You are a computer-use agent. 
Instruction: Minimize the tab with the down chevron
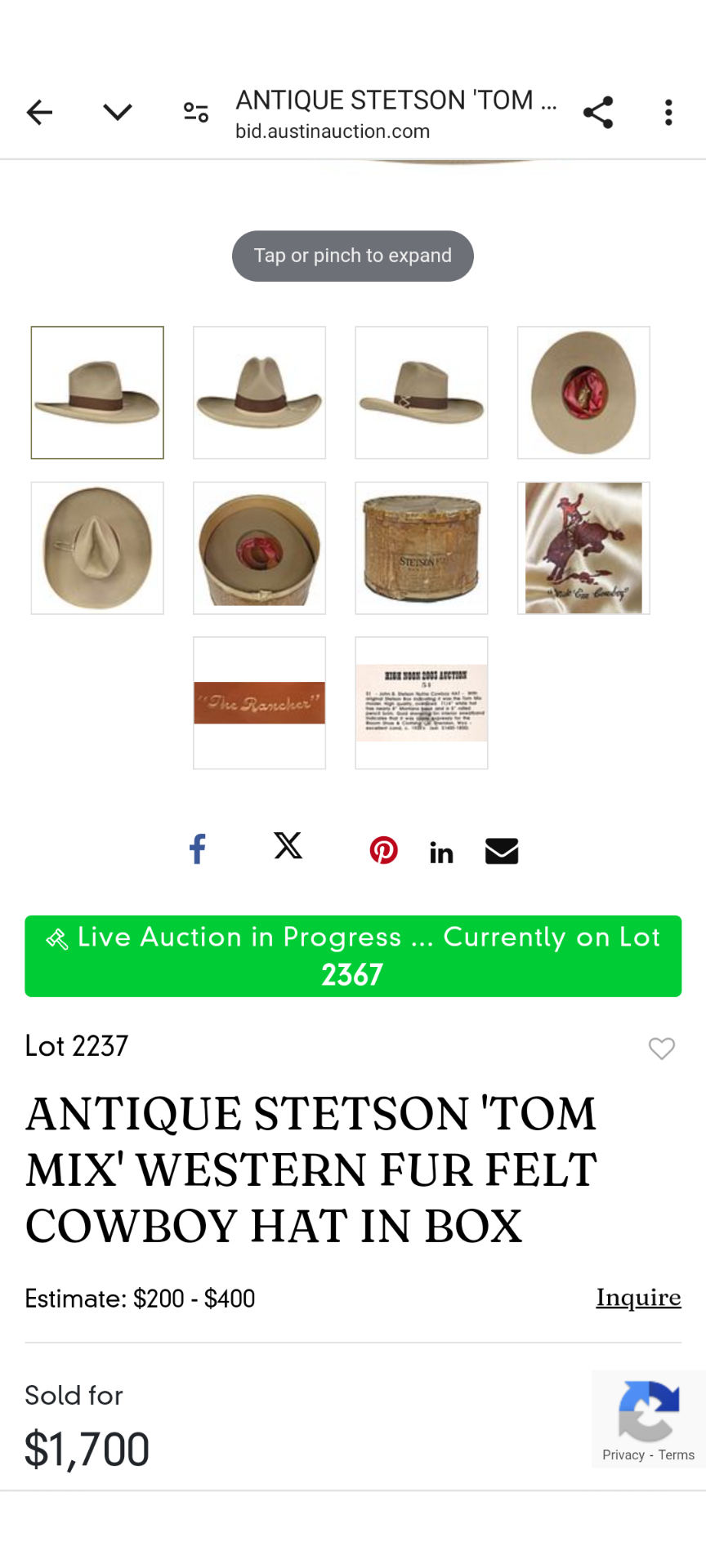tap(118, 112)
